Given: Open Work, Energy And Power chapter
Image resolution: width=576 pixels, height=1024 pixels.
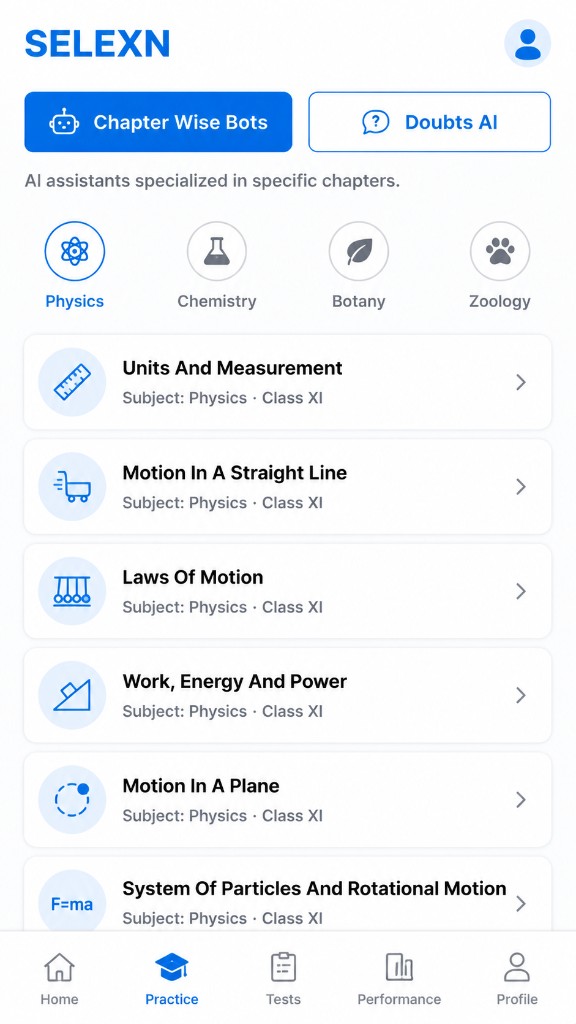Looking at the screenshot, I should point(288,696).
